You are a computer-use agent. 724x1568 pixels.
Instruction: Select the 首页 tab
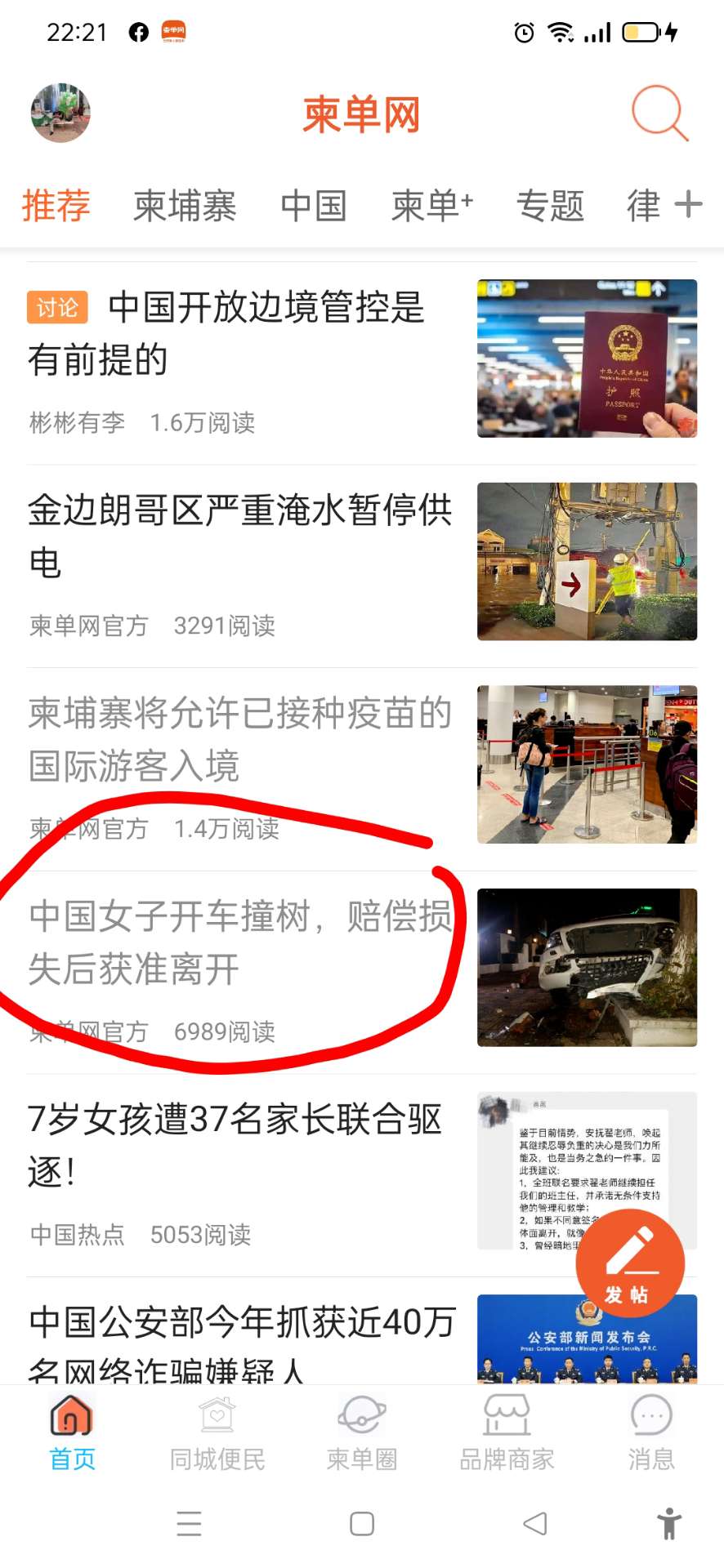click(73, 1433)
